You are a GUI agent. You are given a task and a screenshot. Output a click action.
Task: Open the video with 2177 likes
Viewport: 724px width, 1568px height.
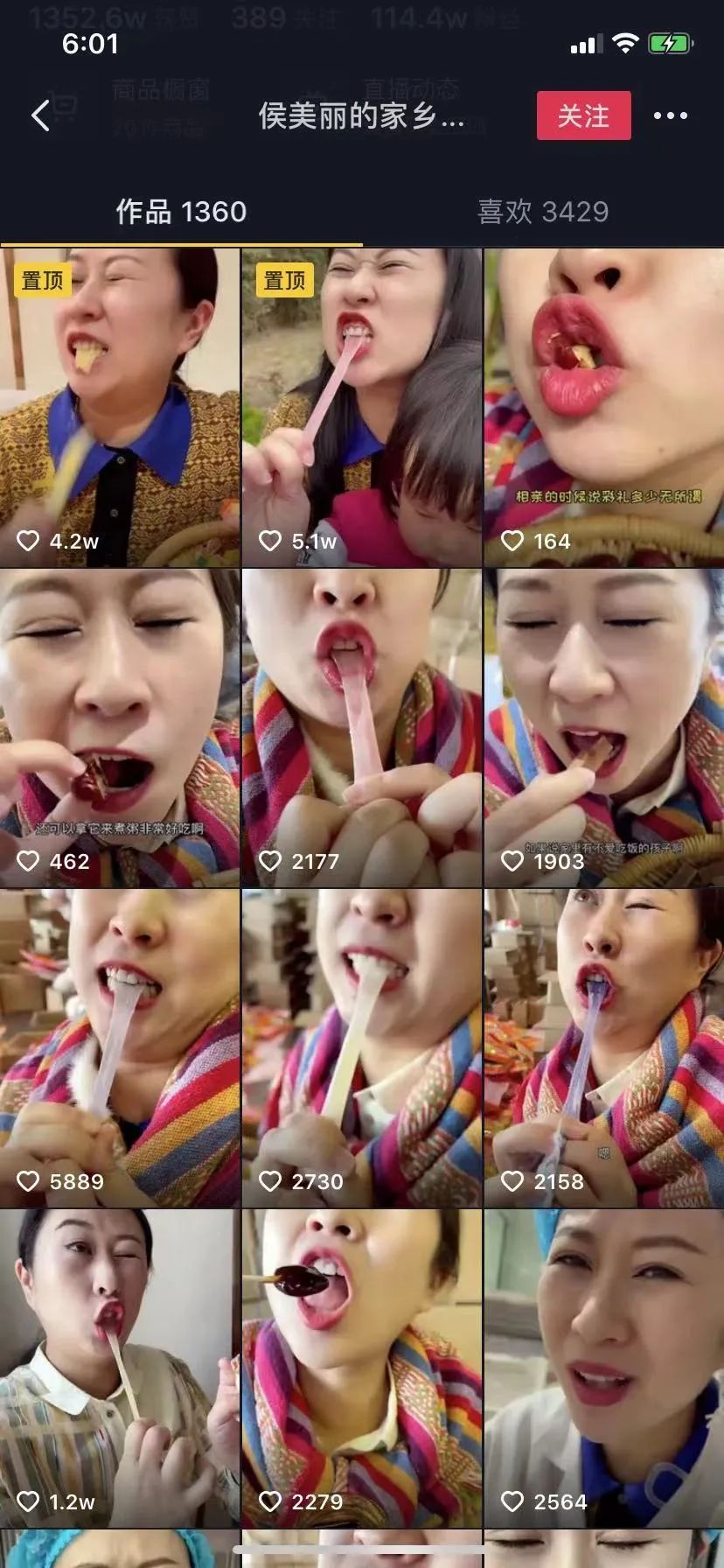click(x=361, y=728)
